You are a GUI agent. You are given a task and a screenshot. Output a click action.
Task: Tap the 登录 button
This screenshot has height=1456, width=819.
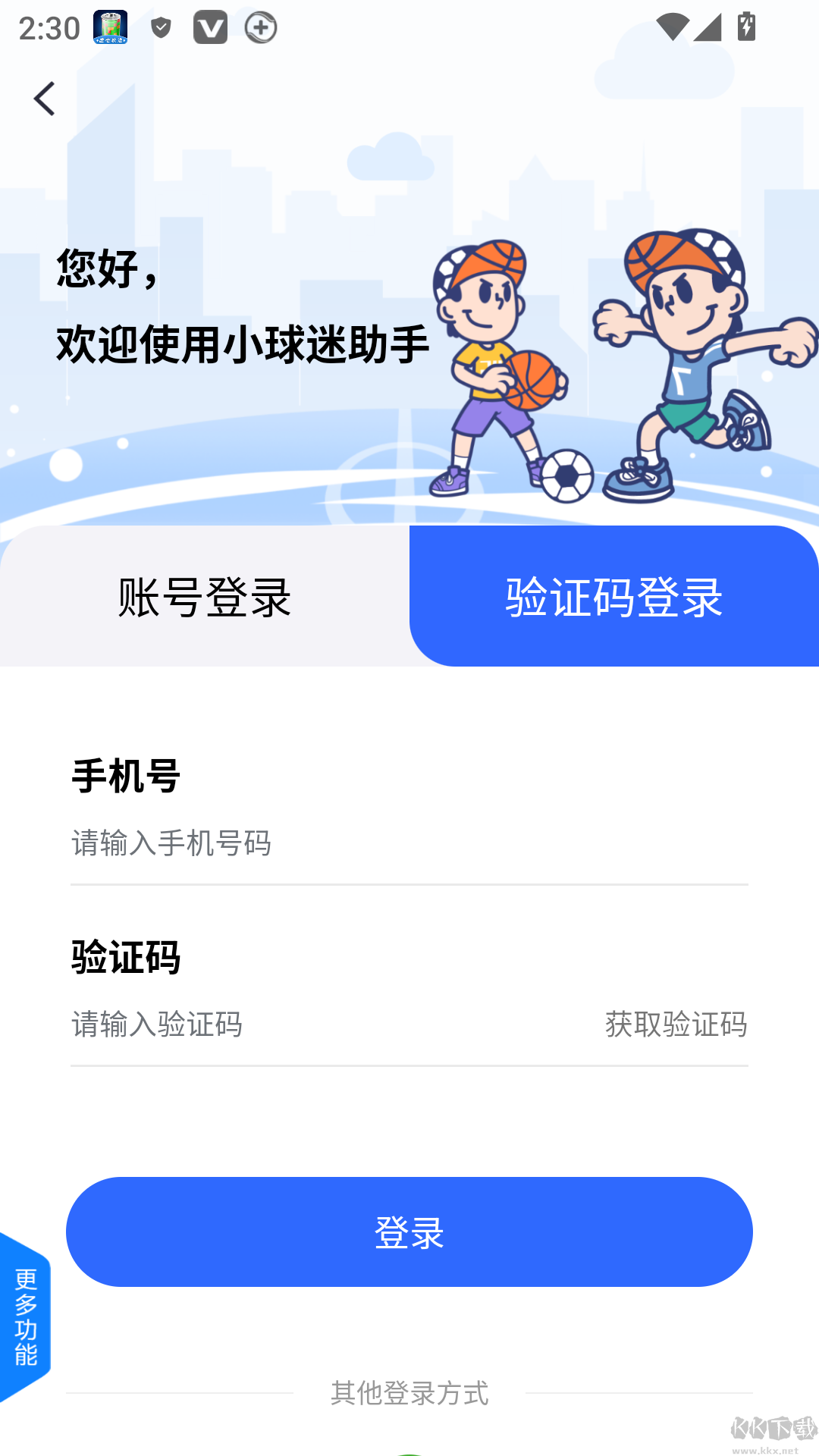click(409, 1231)
